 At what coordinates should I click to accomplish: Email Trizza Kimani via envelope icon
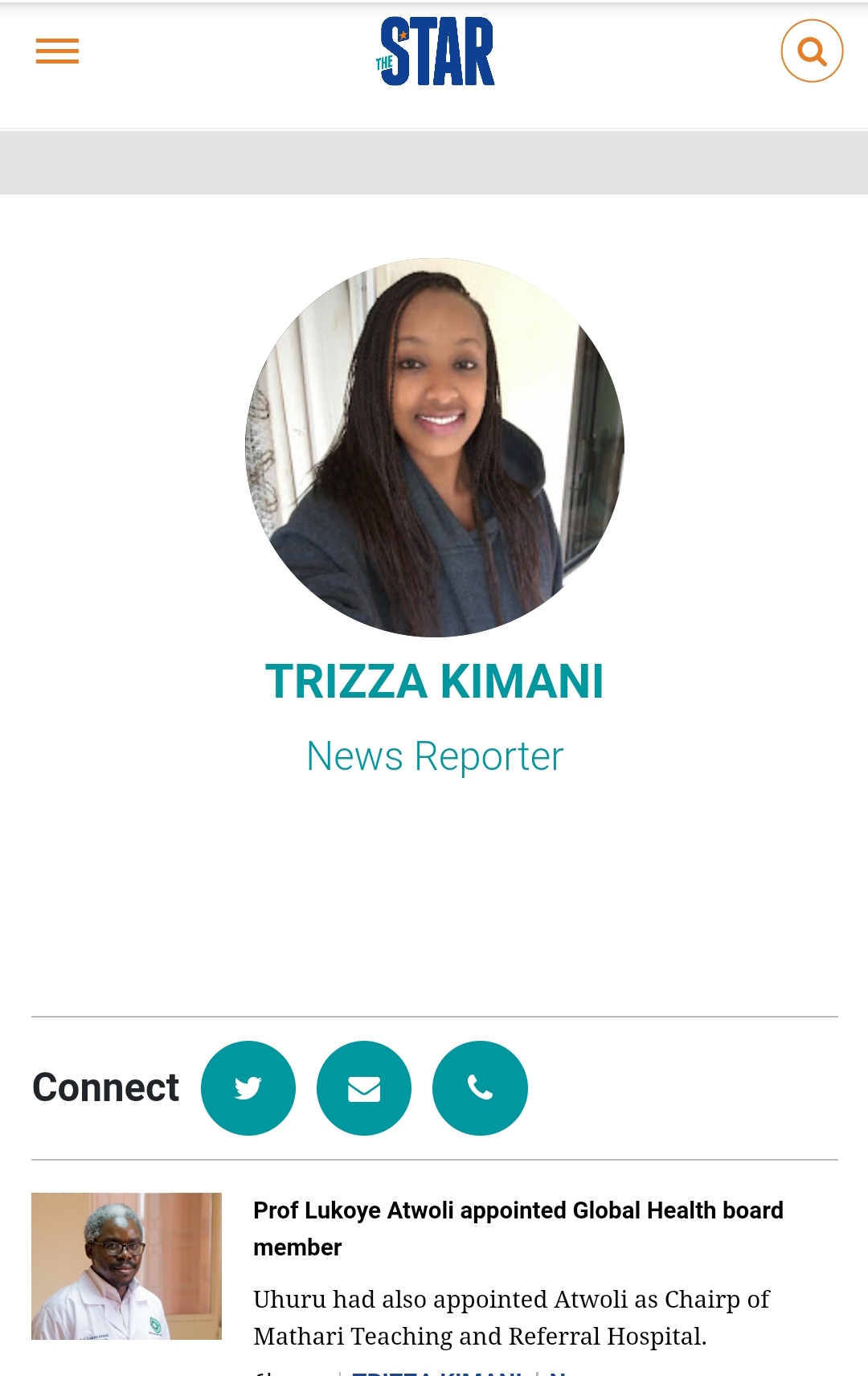tap(364, 1087)
